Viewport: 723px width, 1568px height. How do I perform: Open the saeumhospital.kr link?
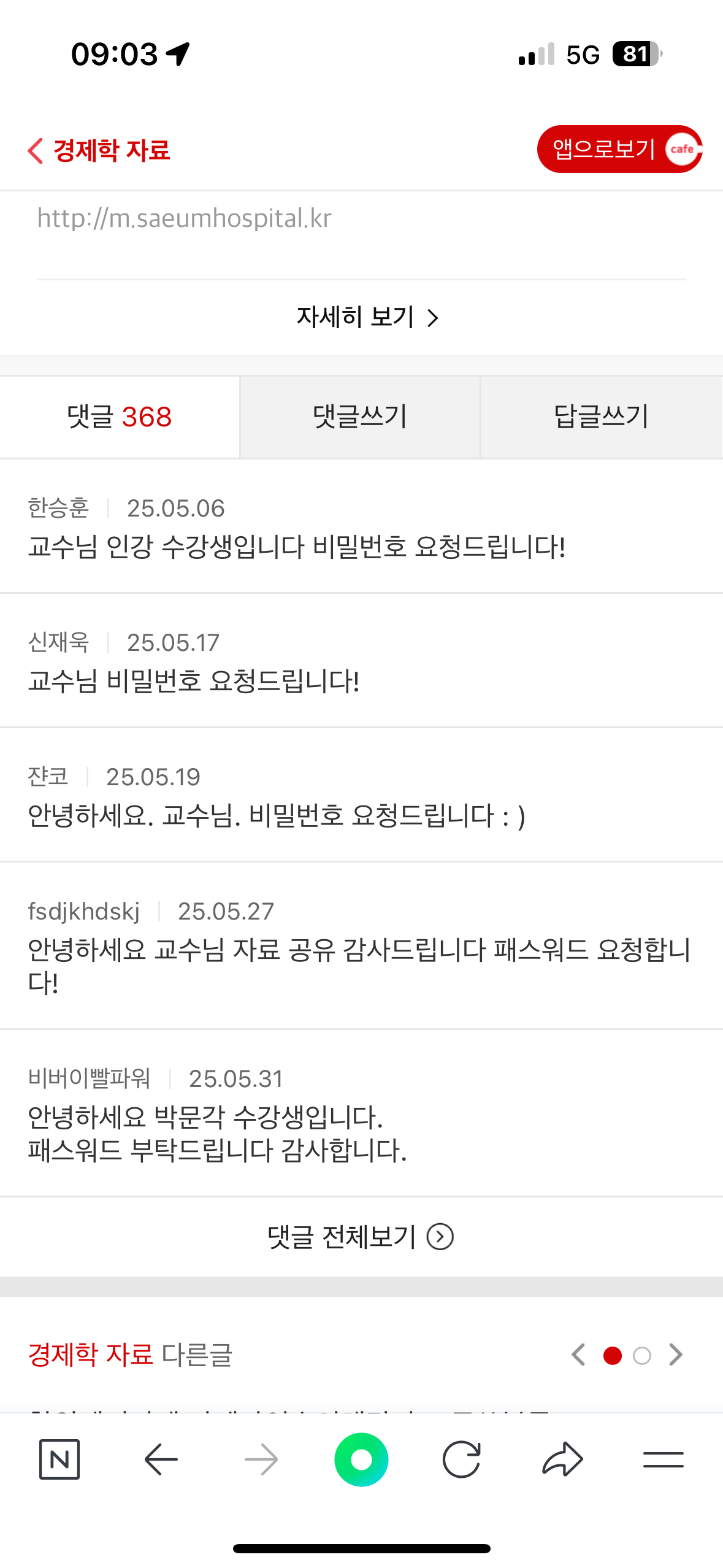[184, 218]
